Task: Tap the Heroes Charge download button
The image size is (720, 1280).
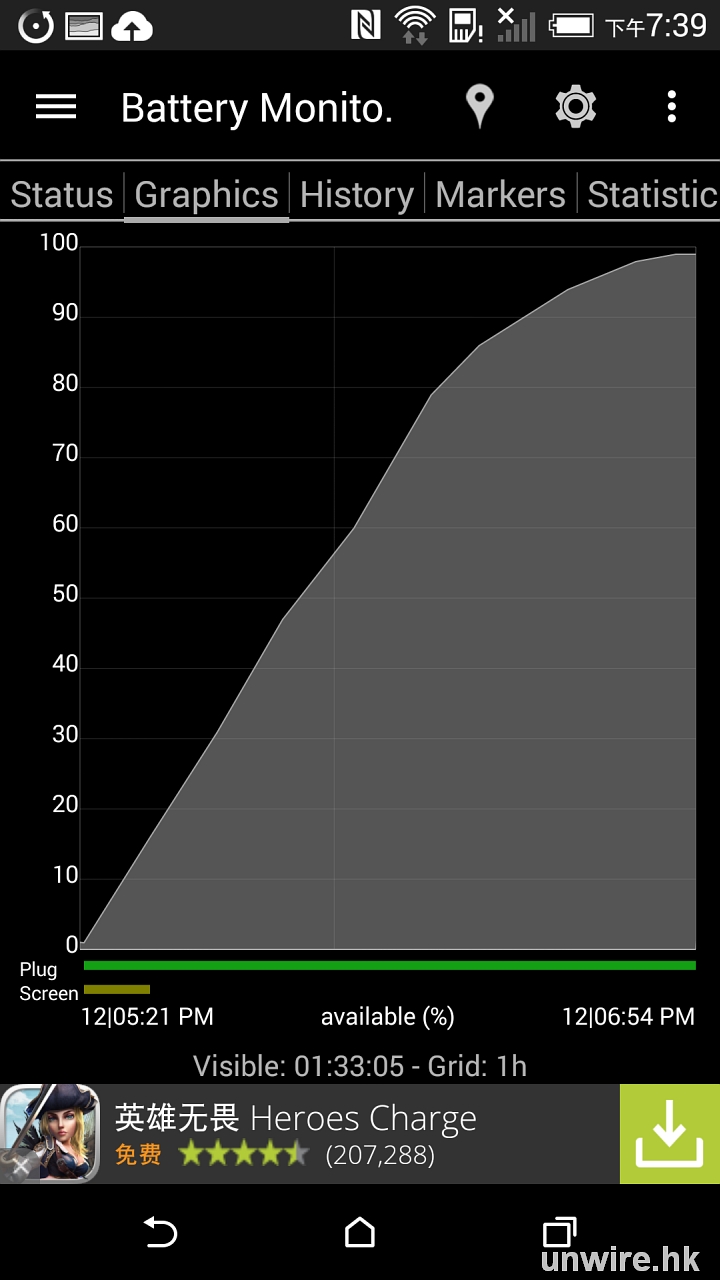Action: tap(669, 1134)
